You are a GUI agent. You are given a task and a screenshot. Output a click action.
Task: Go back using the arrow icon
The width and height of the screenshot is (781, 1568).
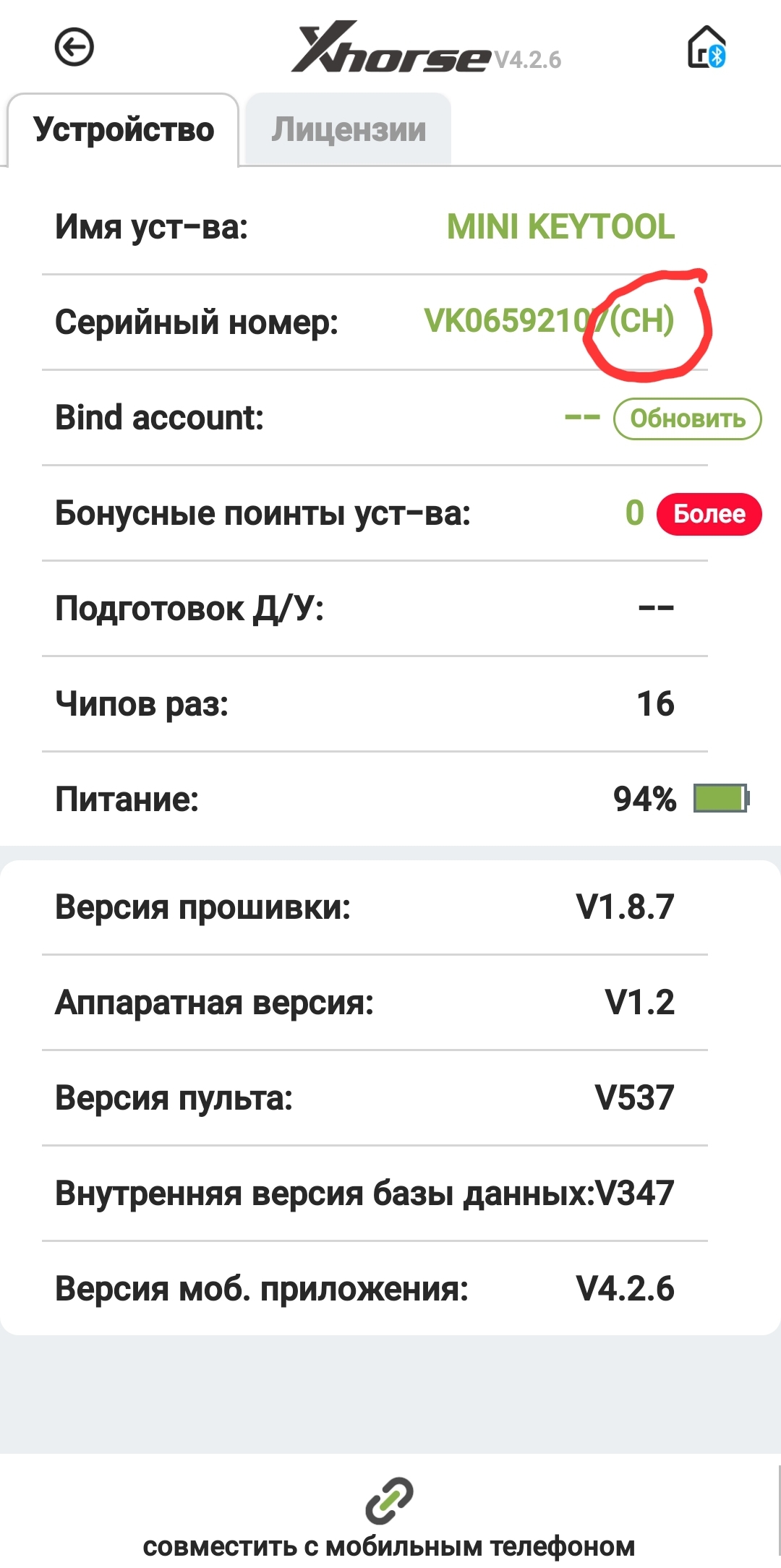coord(74,48)
